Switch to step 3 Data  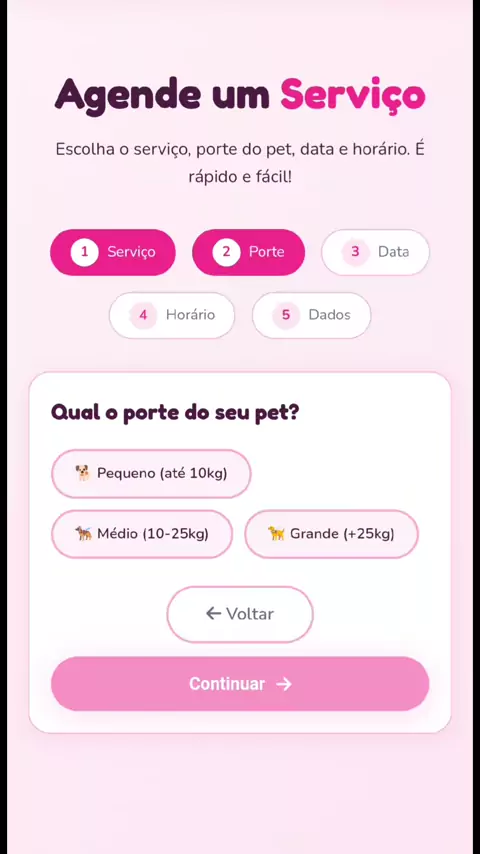pyautogui.click(x=375, y=252)
